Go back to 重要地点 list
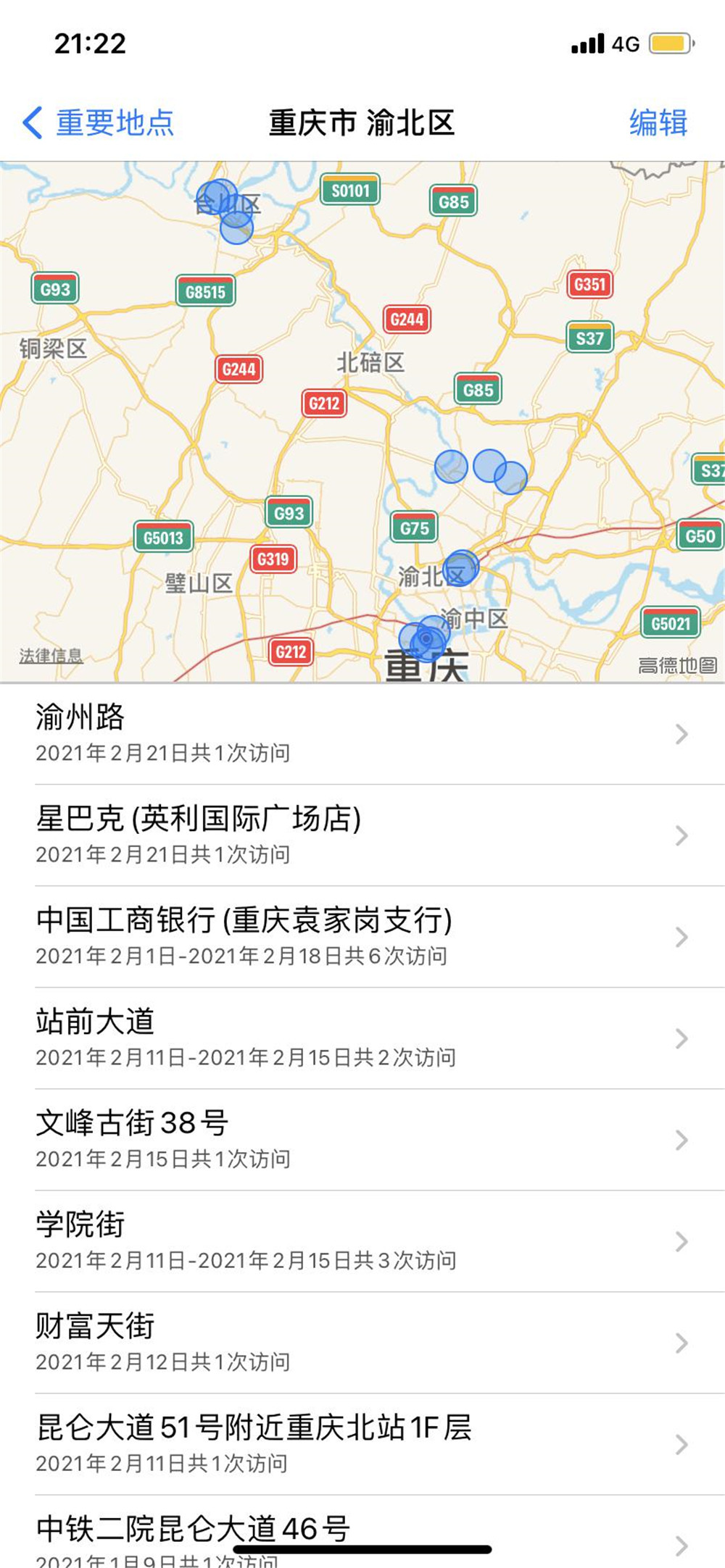Image resolution: width=725 pixels, height=1568 pixels. tap(101, 123)
